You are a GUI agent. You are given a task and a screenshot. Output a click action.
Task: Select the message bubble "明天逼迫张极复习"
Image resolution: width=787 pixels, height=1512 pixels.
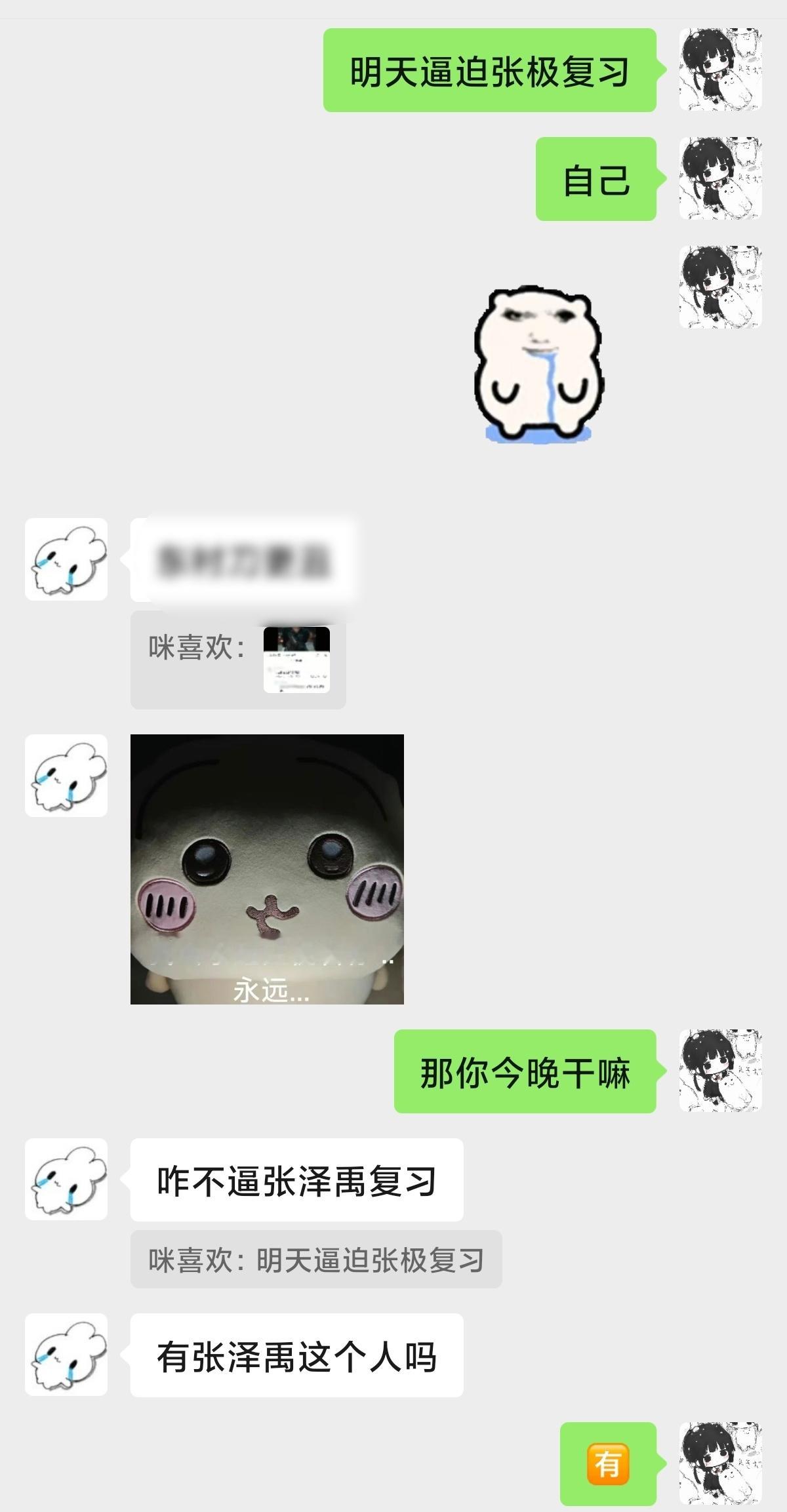[489, 72]
